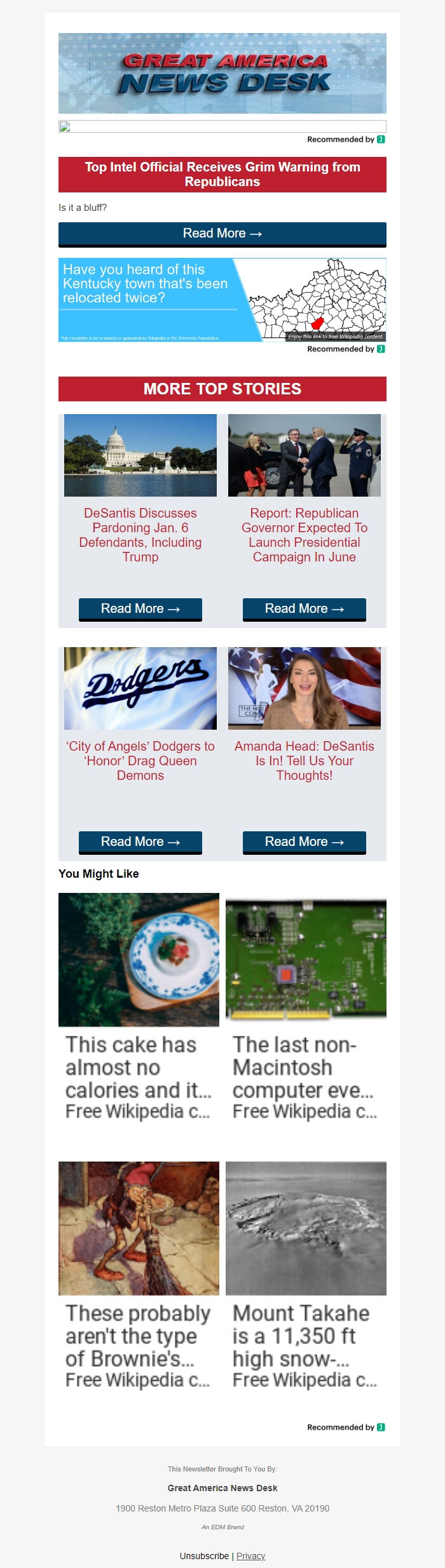Open the 'City of Angels' Dodgers headline
Screen dimensions: 445x1568
(x=140, y=760)
